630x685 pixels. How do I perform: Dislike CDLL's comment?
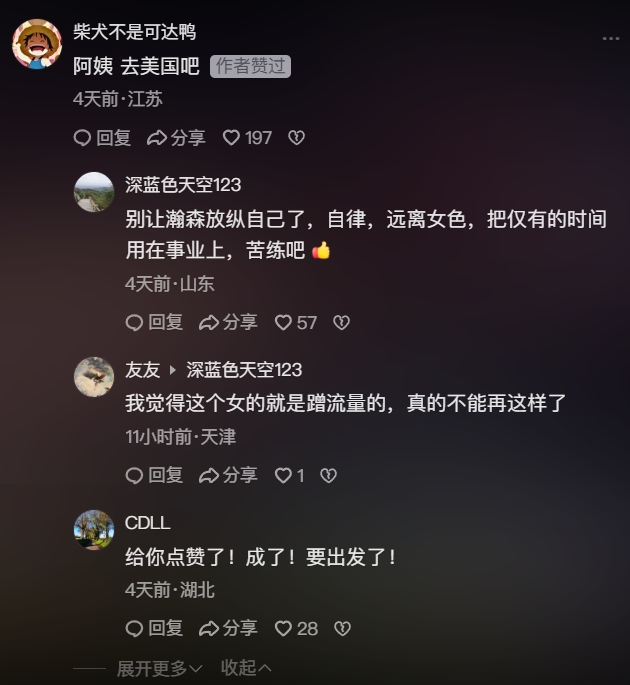[x=341, y=628]
